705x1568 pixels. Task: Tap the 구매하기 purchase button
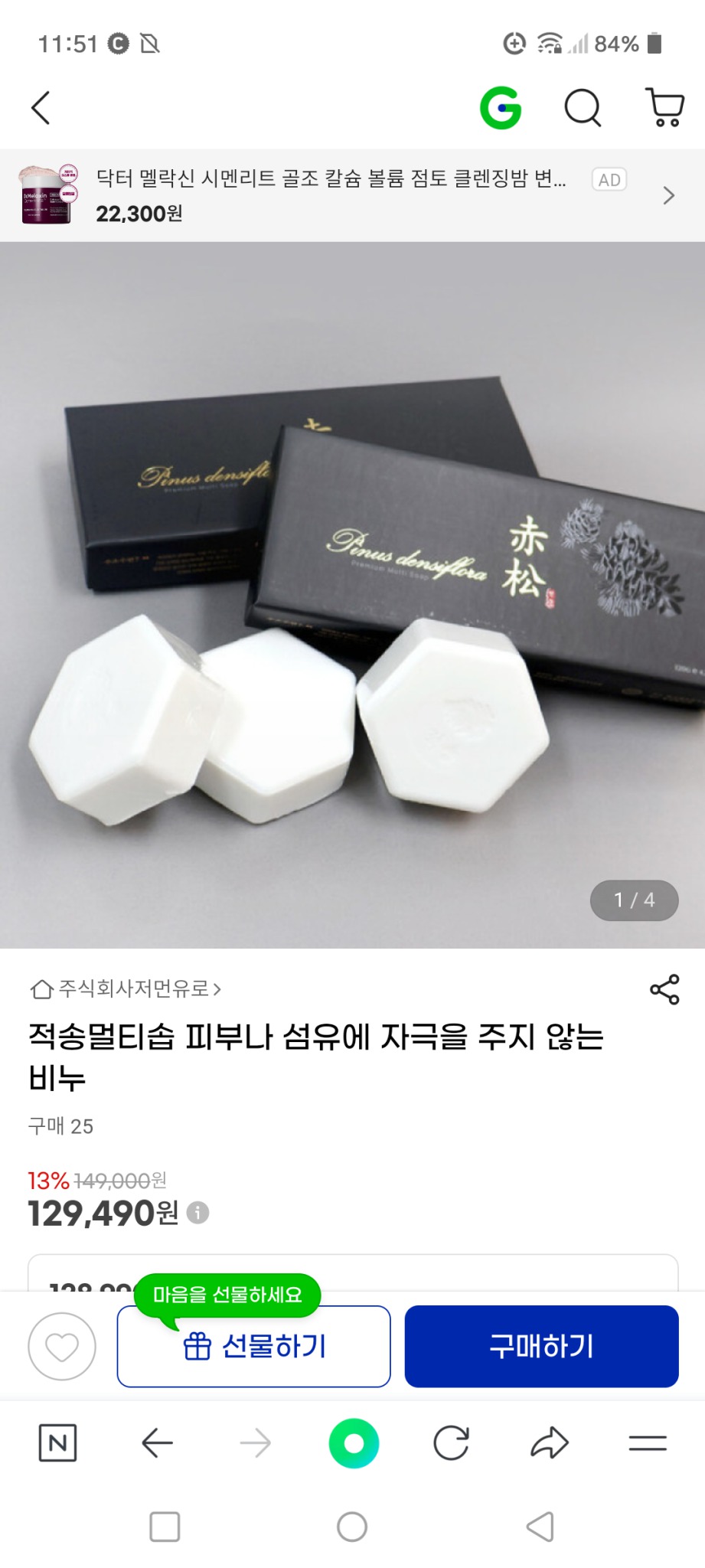(x=541, y=1347)
